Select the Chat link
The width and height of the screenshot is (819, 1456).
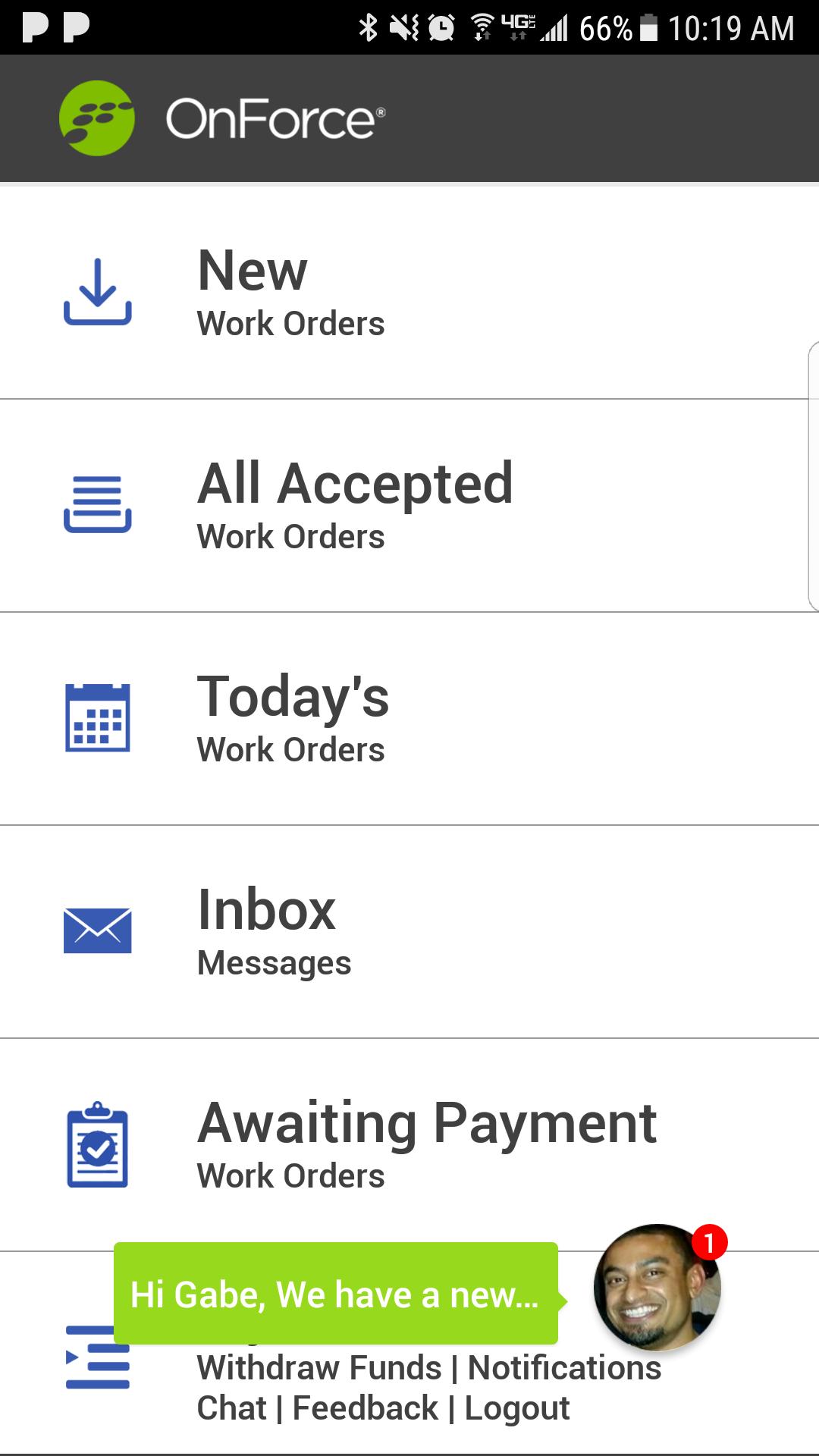[231, 1409]
